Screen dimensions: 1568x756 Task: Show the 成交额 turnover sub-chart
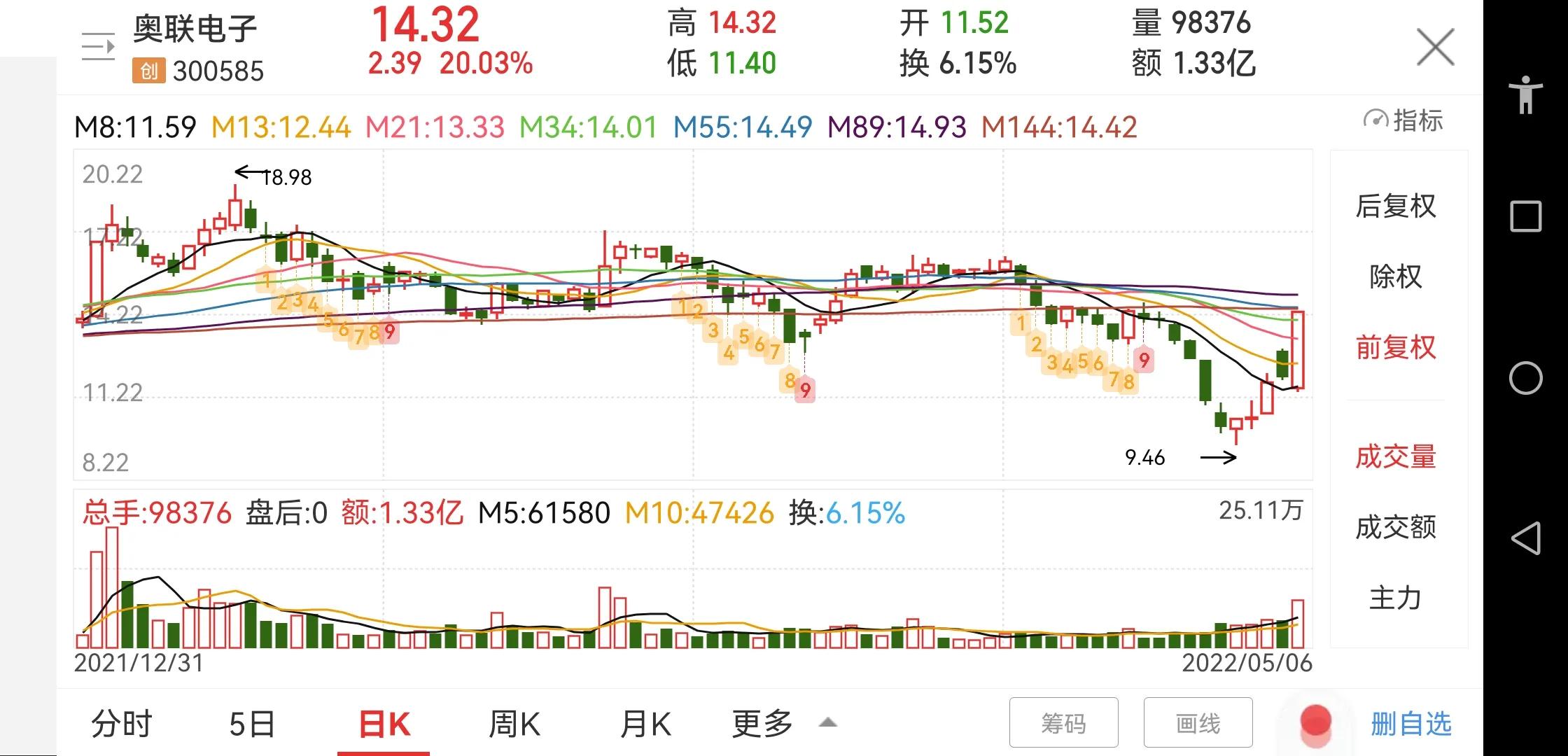point(1396,526)
